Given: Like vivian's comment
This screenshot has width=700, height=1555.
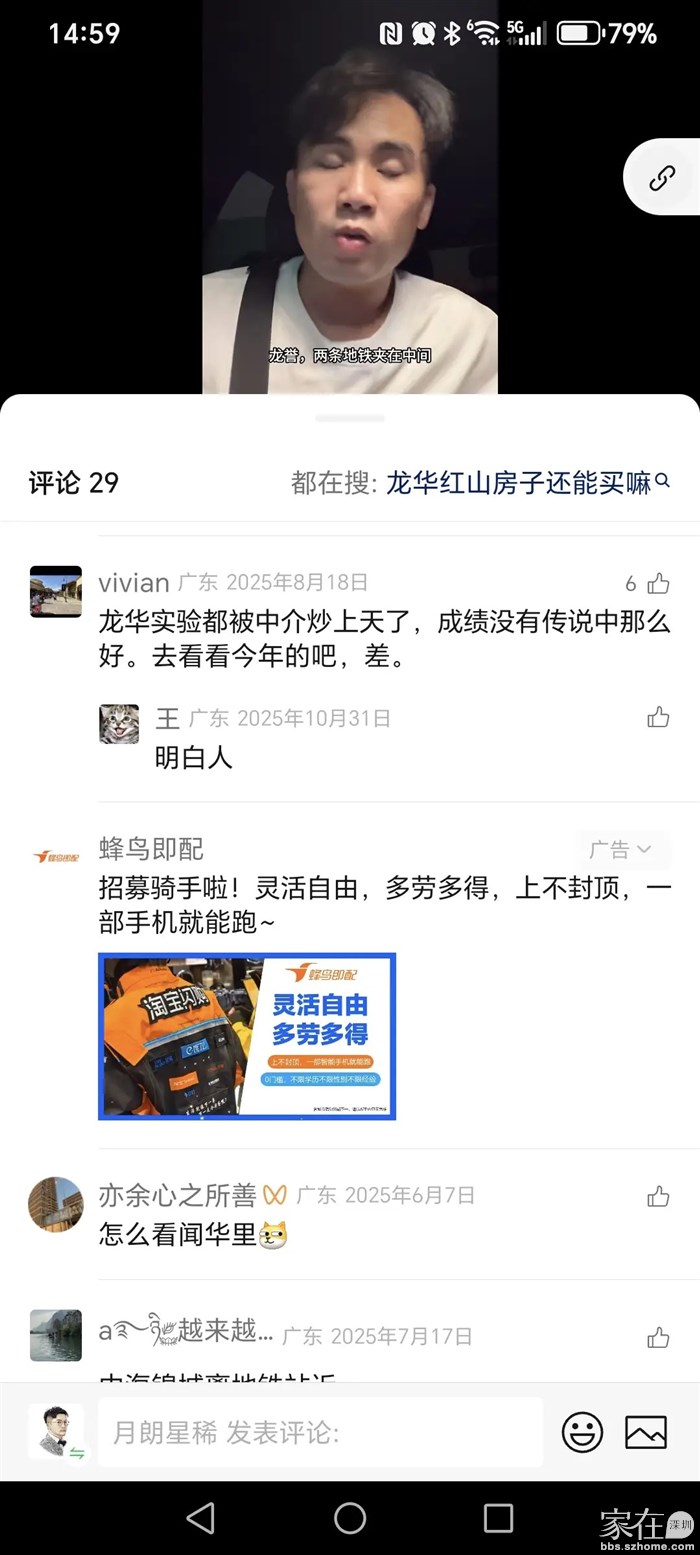Looking at the screenshot, I should (658, 583).
